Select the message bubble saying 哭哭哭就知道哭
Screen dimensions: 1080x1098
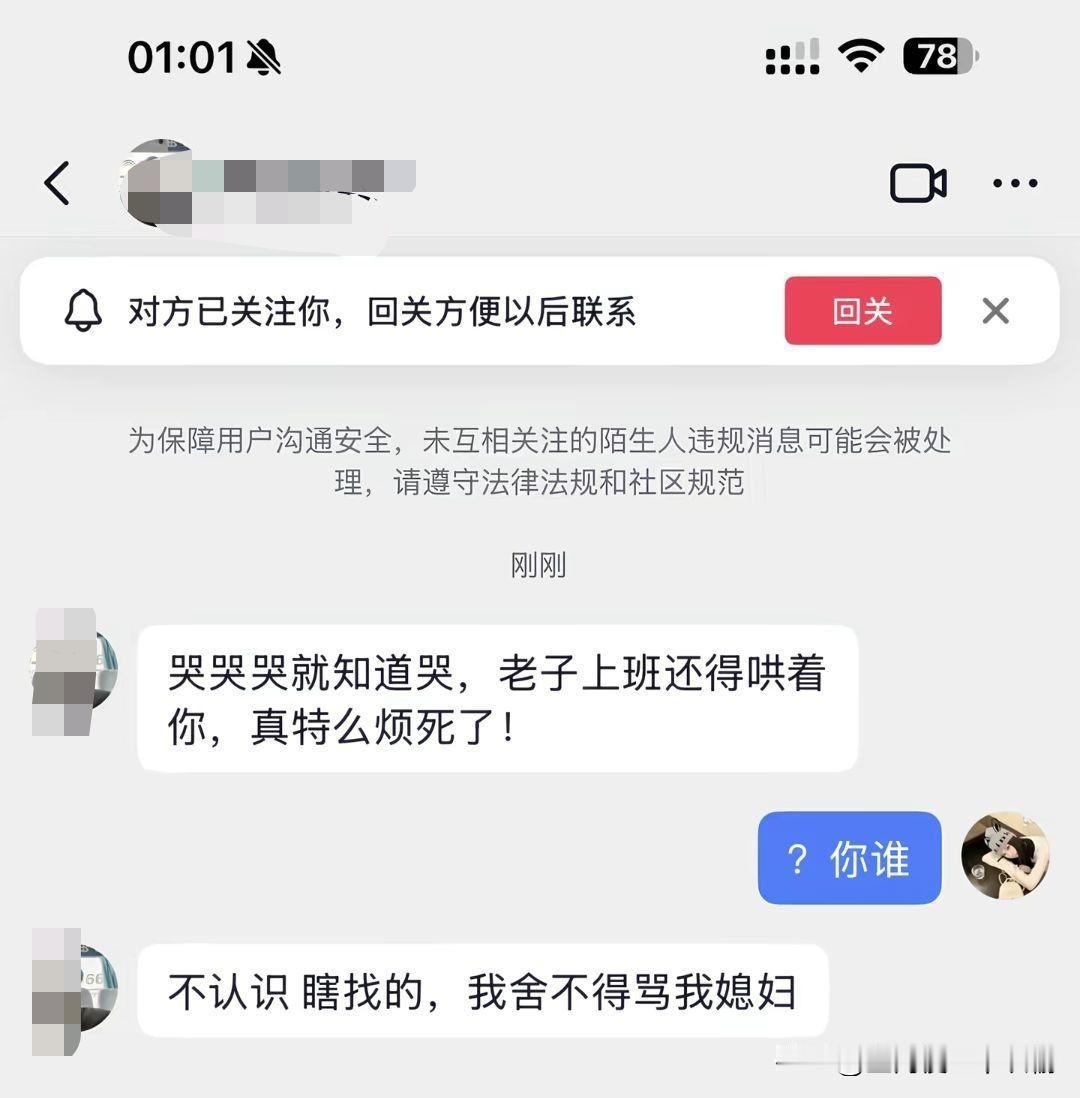pos(498,697)
